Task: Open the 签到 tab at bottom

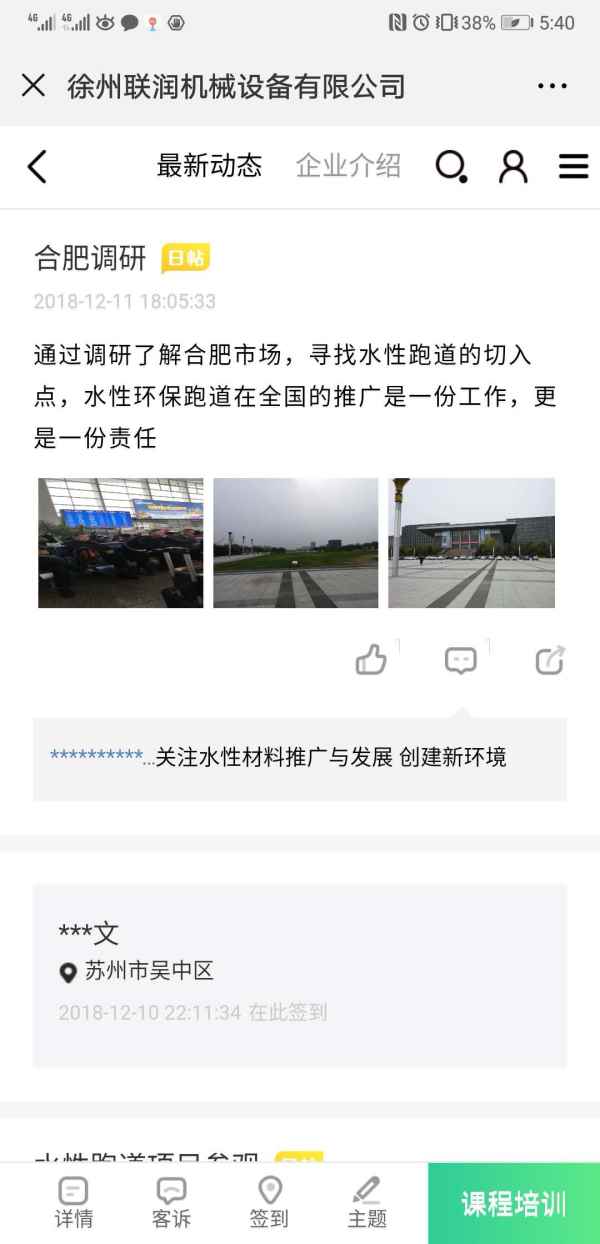Action: pos(269,1203)
